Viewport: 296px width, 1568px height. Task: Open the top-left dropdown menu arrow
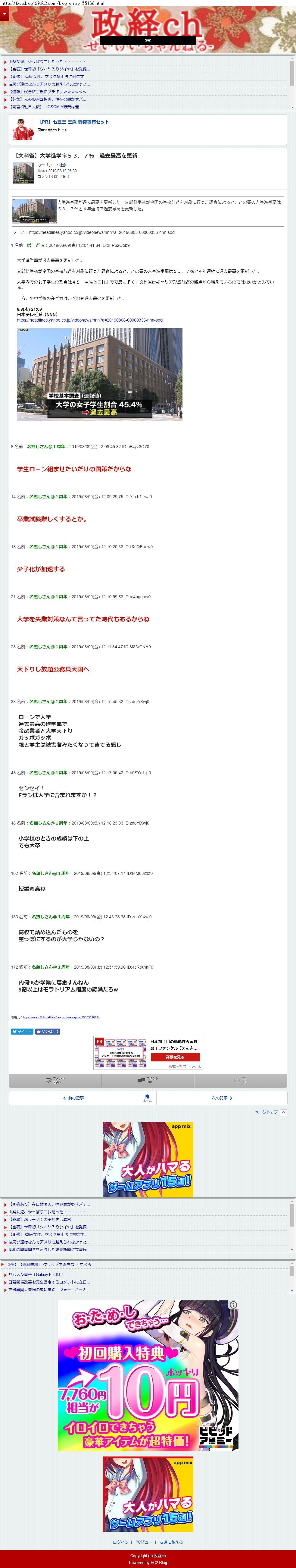click(4, 13)
